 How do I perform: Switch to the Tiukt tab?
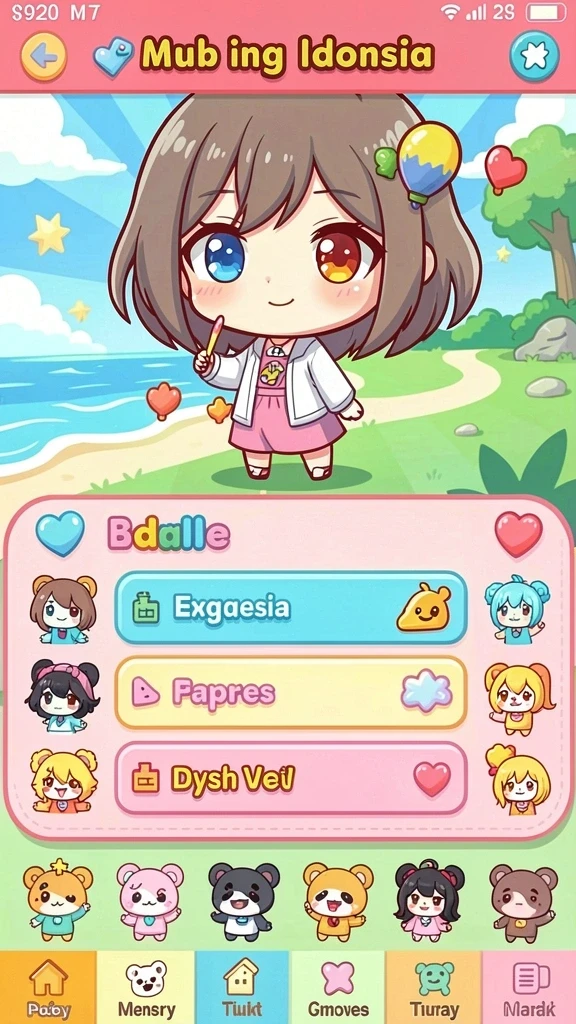click(242, 987)
